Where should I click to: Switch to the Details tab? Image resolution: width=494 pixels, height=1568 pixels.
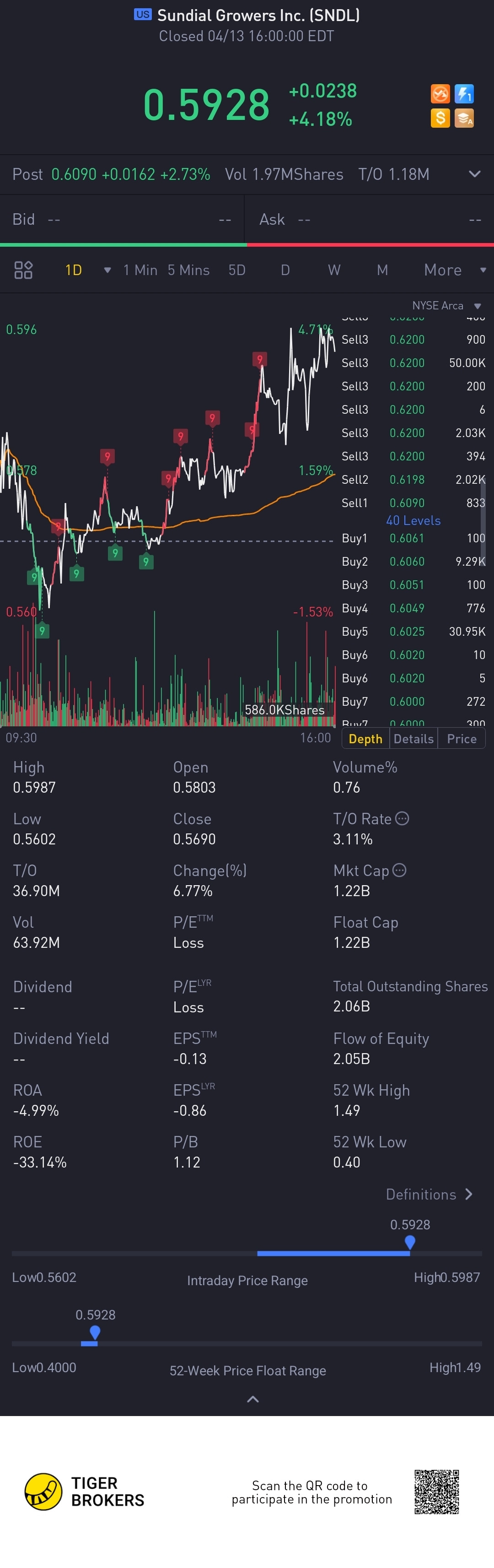[413, 738]
